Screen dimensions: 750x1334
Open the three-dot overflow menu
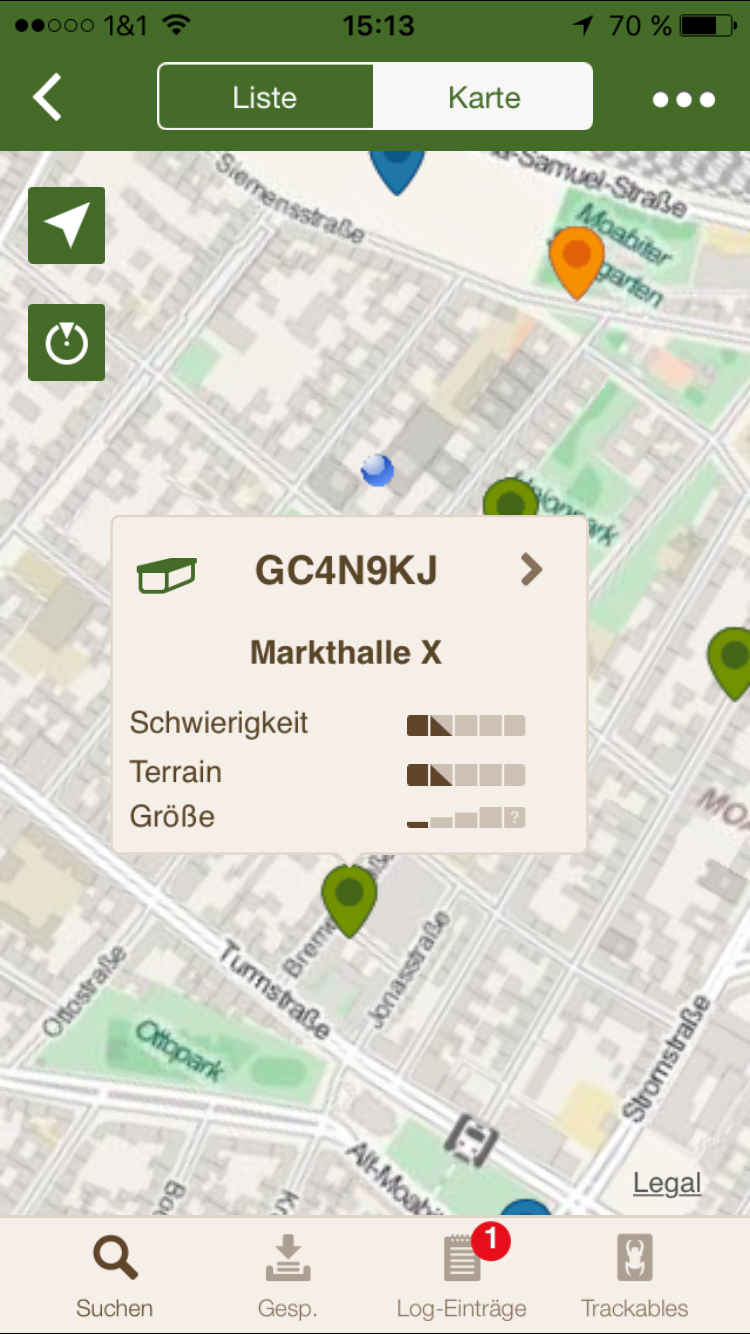tap(684, 99)
